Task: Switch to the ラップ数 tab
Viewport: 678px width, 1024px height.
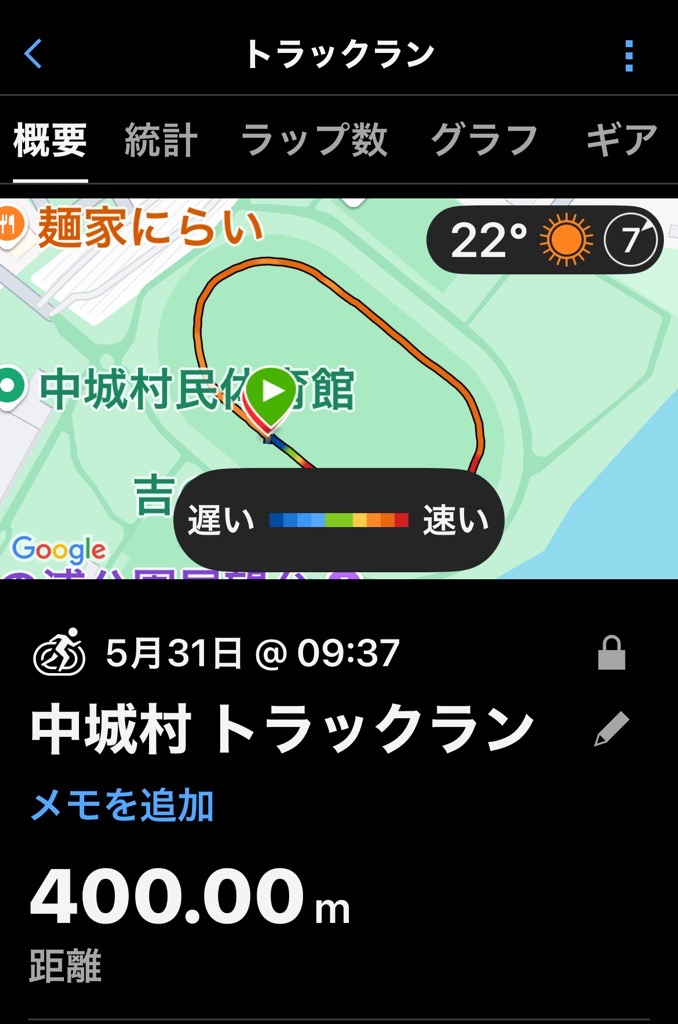Action: click(314, 141)
